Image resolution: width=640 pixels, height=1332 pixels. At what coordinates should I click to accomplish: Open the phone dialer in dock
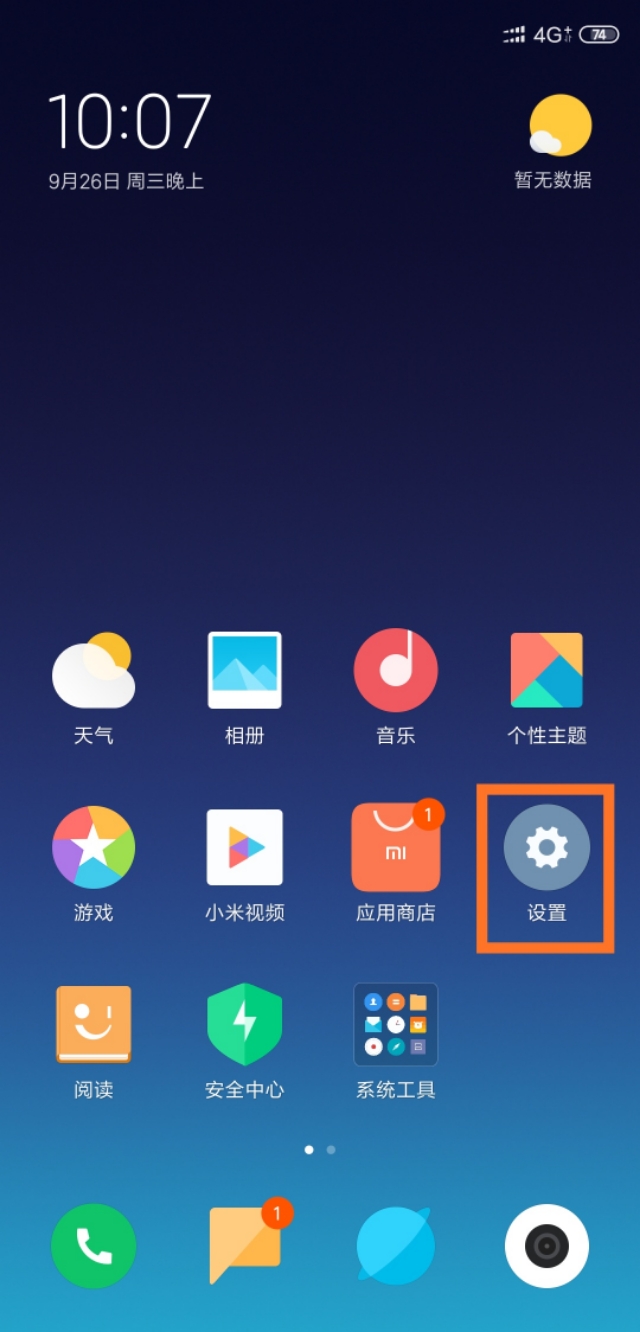click(94, 1246)
